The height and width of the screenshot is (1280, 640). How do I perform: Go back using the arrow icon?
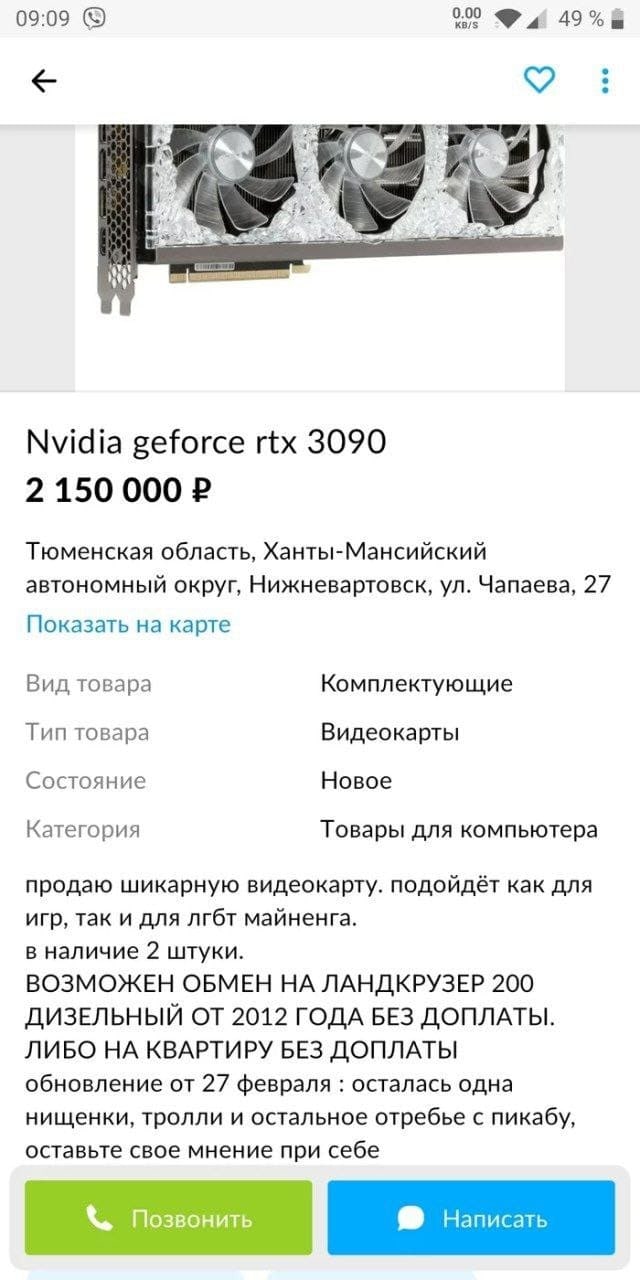pos(44,81)
